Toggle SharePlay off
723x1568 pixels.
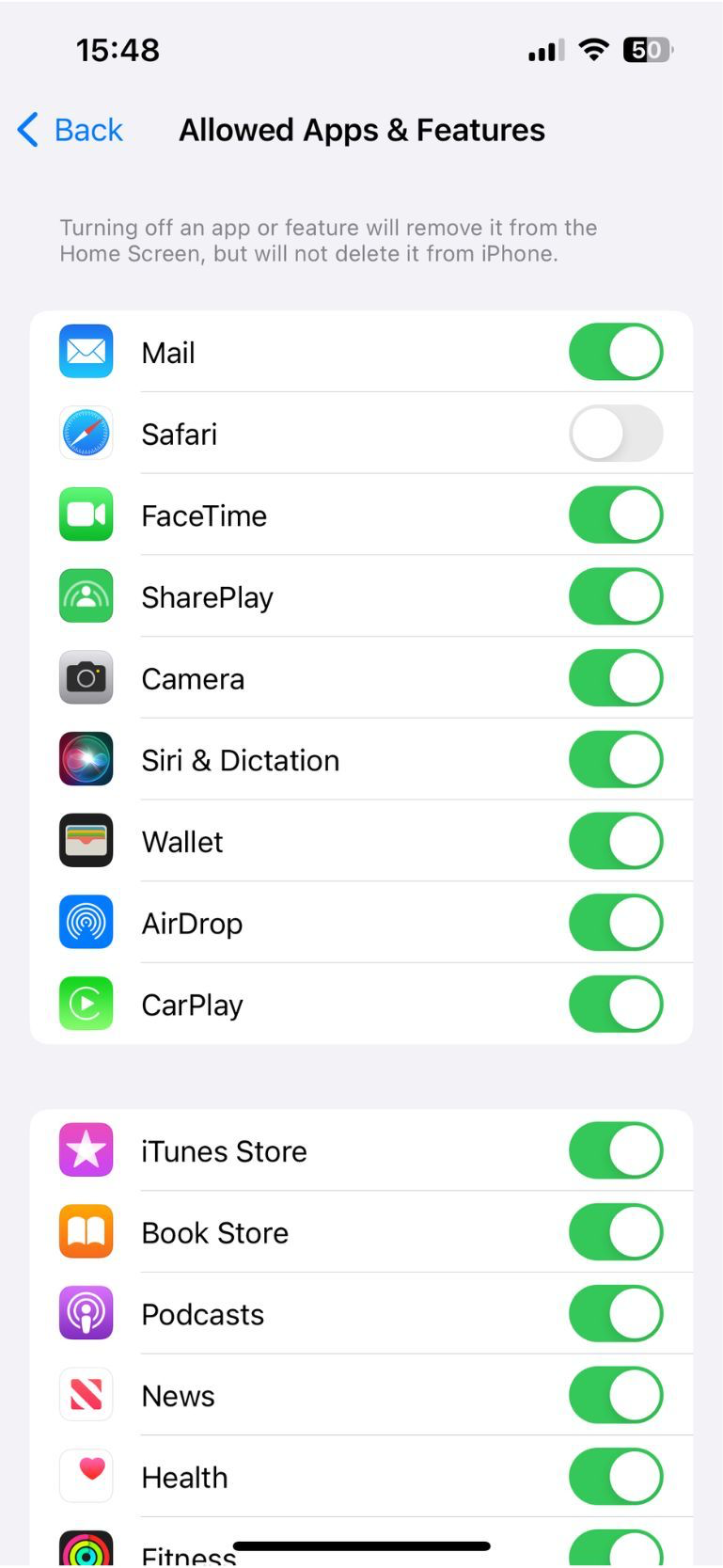[615, 596]
